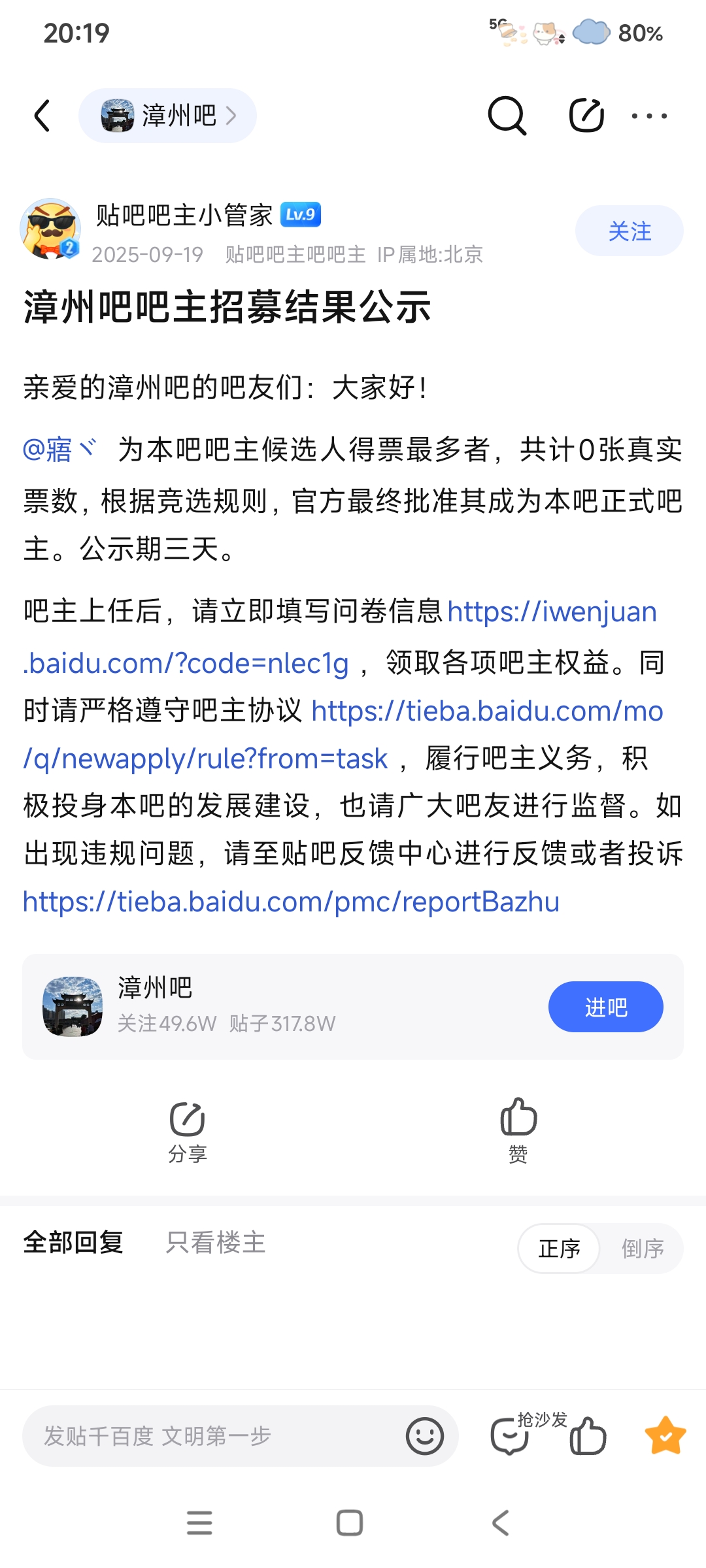Open search in the top bar
This screenshot has width=706, height=1568.
(507, 116)
